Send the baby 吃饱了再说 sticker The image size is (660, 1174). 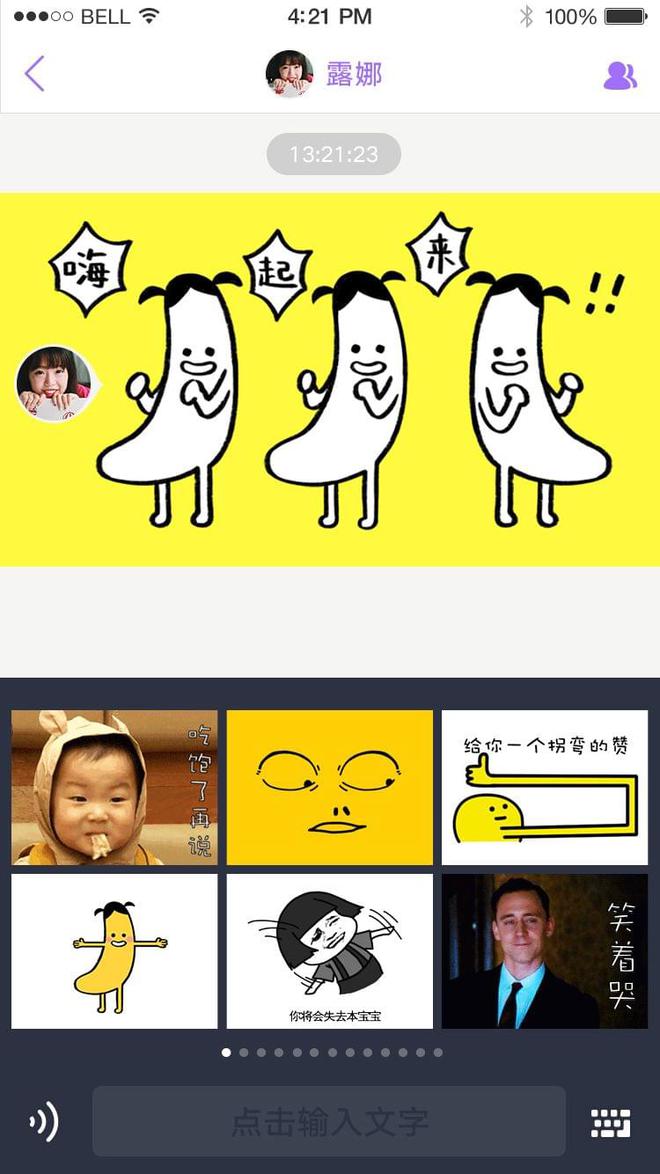[x=114, y=788]
